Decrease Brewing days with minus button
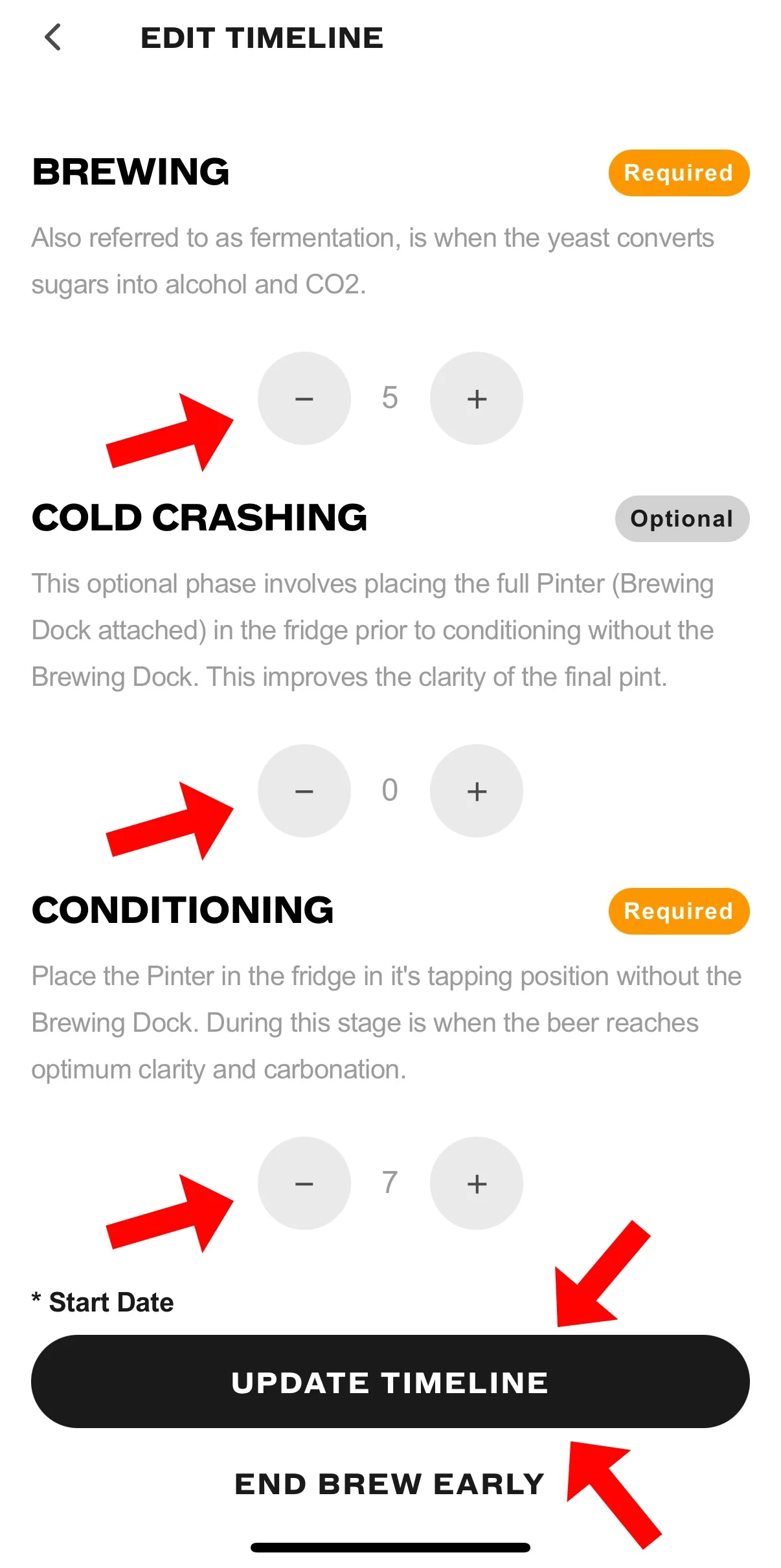The width and height of the screenshot is (781, 1568). point(304,398)
